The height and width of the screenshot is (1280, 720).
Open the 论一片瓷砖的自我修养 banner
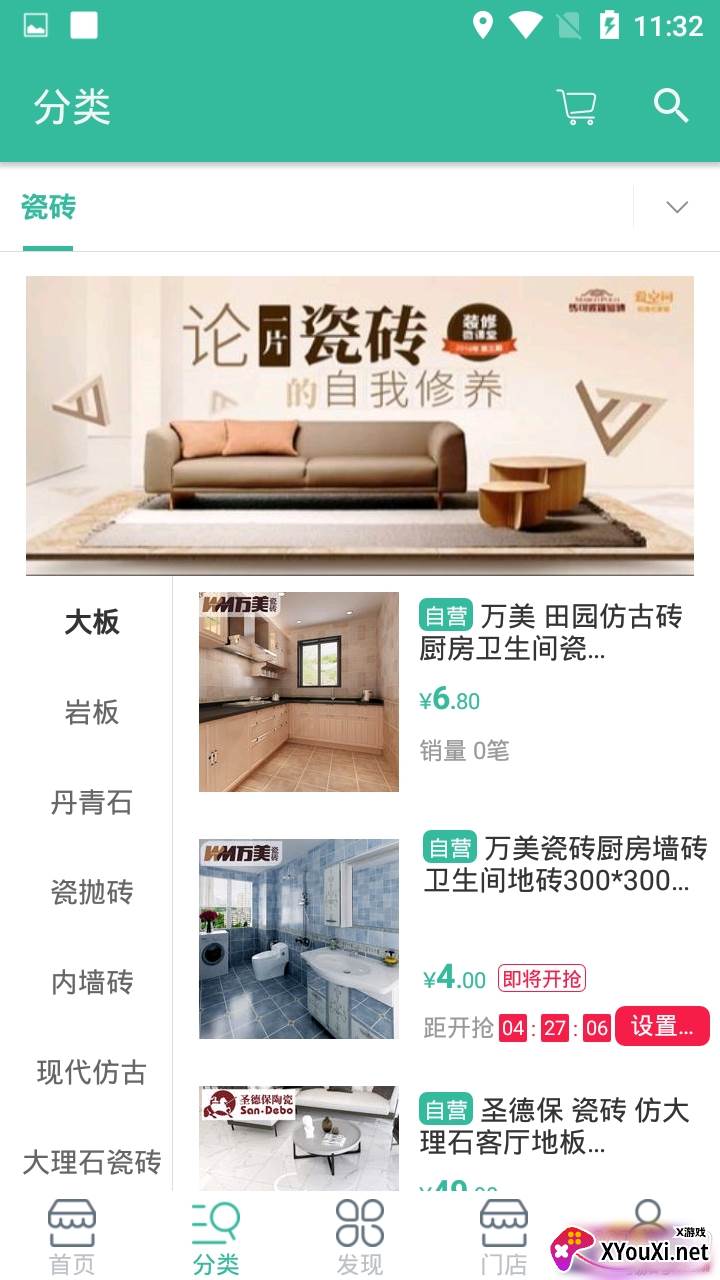pyautogui.click(x=360, y=425)
